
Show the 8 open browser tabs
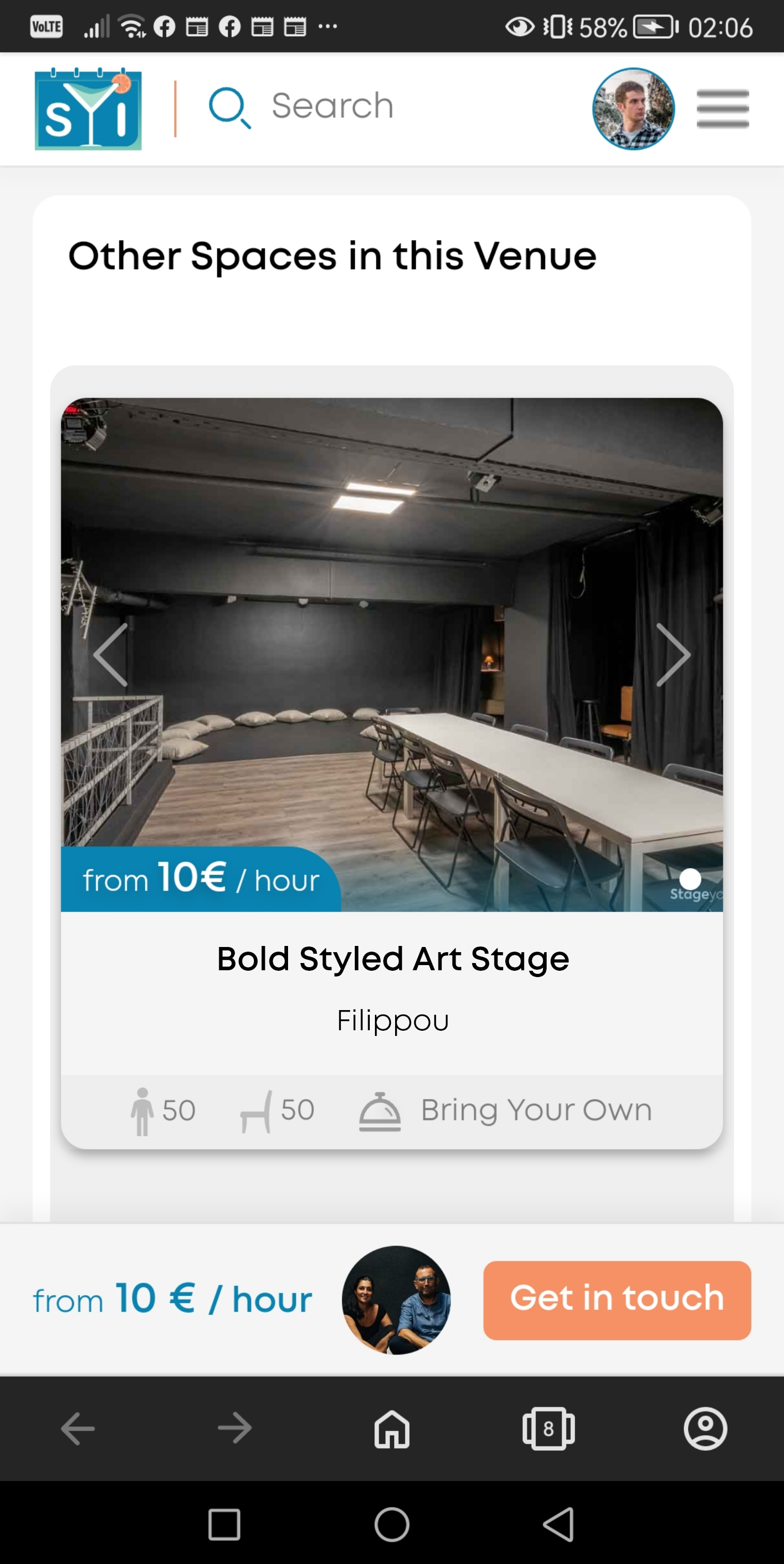point(548,1428)
